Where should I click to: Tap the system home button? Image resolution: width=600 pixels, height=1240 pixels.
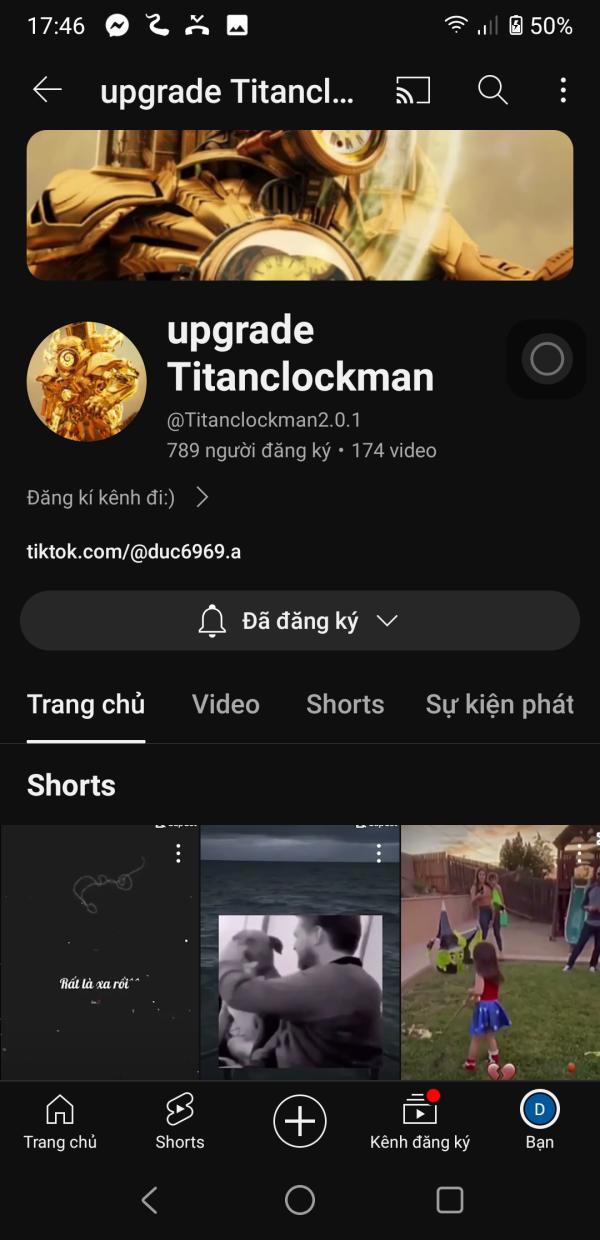point(300,1200)
